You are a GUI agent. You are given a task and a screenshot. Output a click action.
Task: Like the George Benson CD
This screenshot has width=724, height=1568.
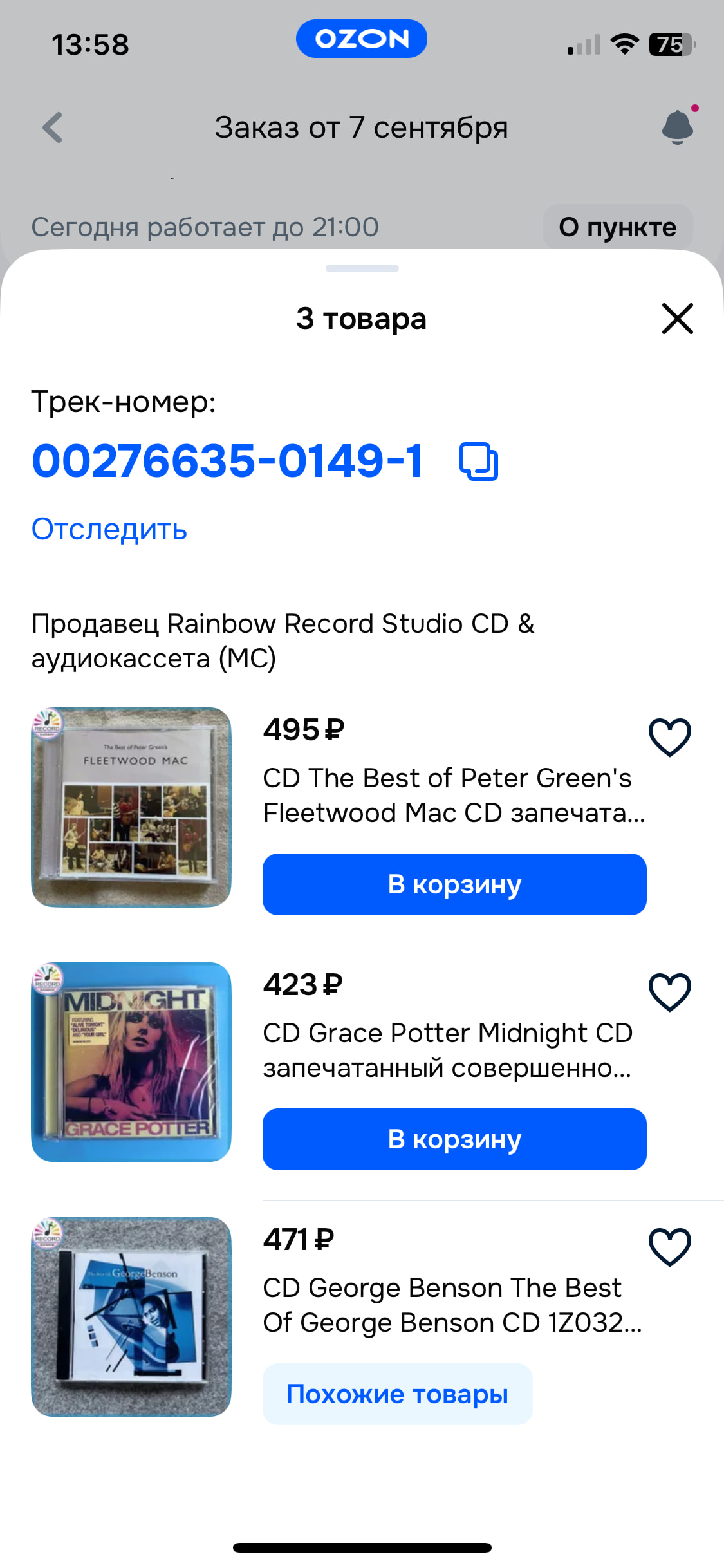669,1247
